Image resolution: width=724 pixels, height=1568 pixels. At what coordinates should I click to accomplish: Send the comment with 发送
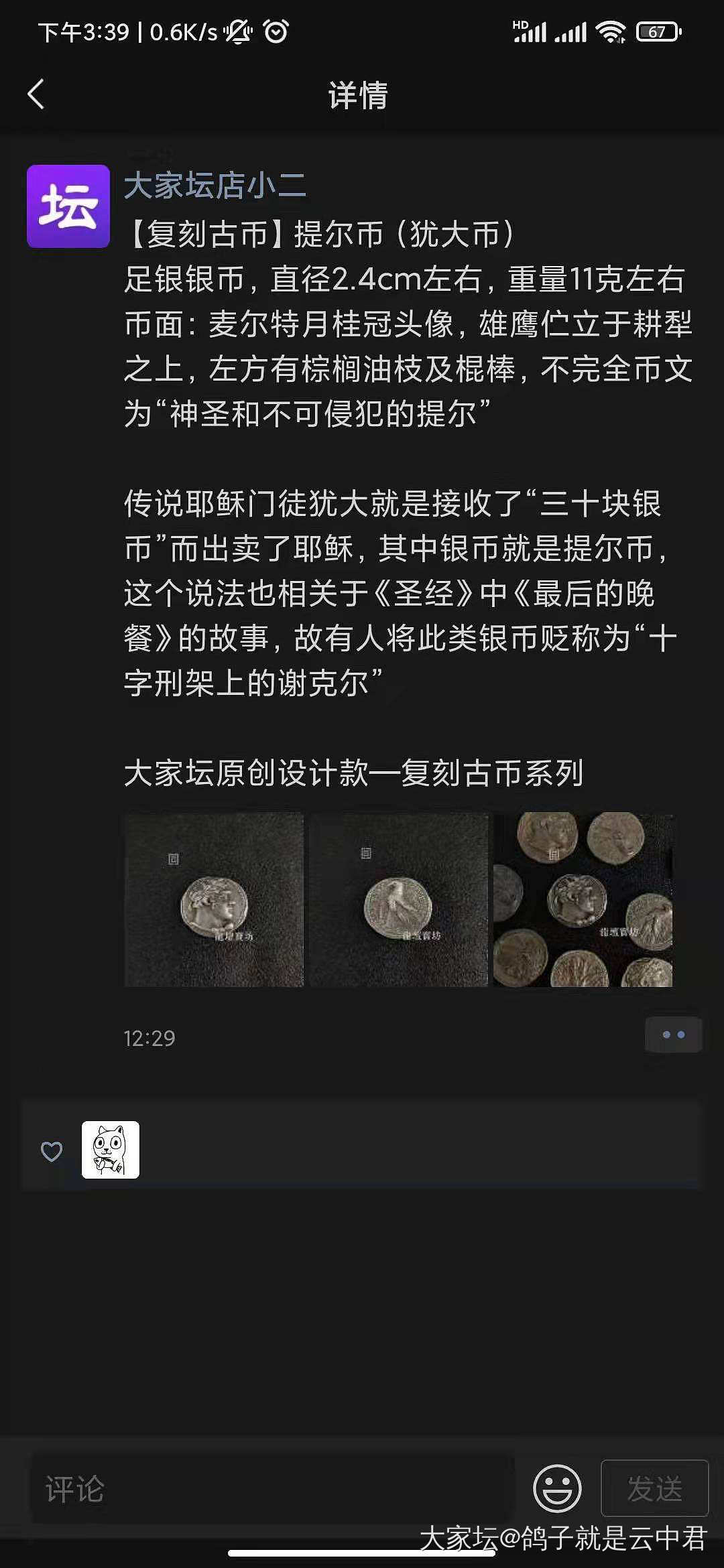(654, 1488)
